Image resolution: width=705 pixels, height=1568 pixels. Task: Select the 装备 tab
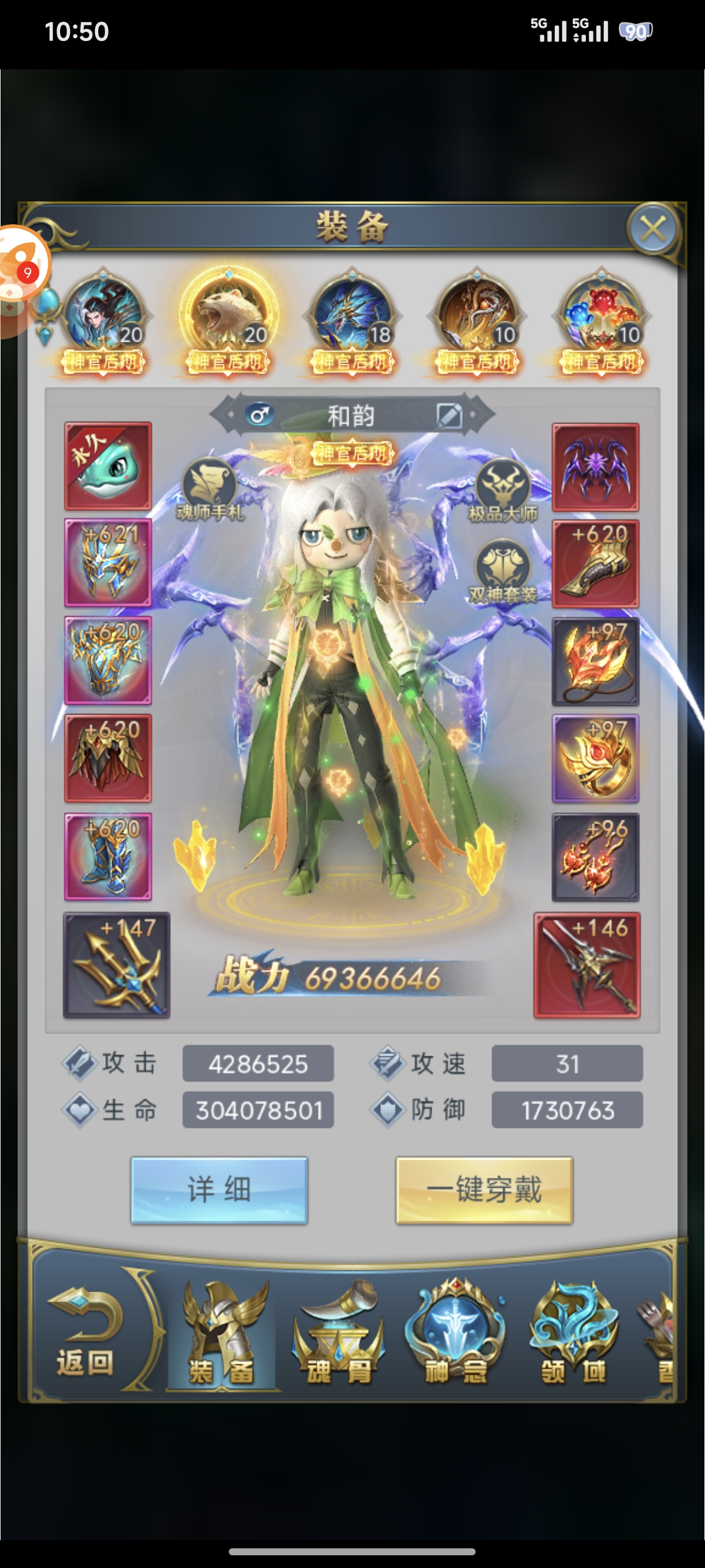pyautogui.click(x=221, y=1332)
